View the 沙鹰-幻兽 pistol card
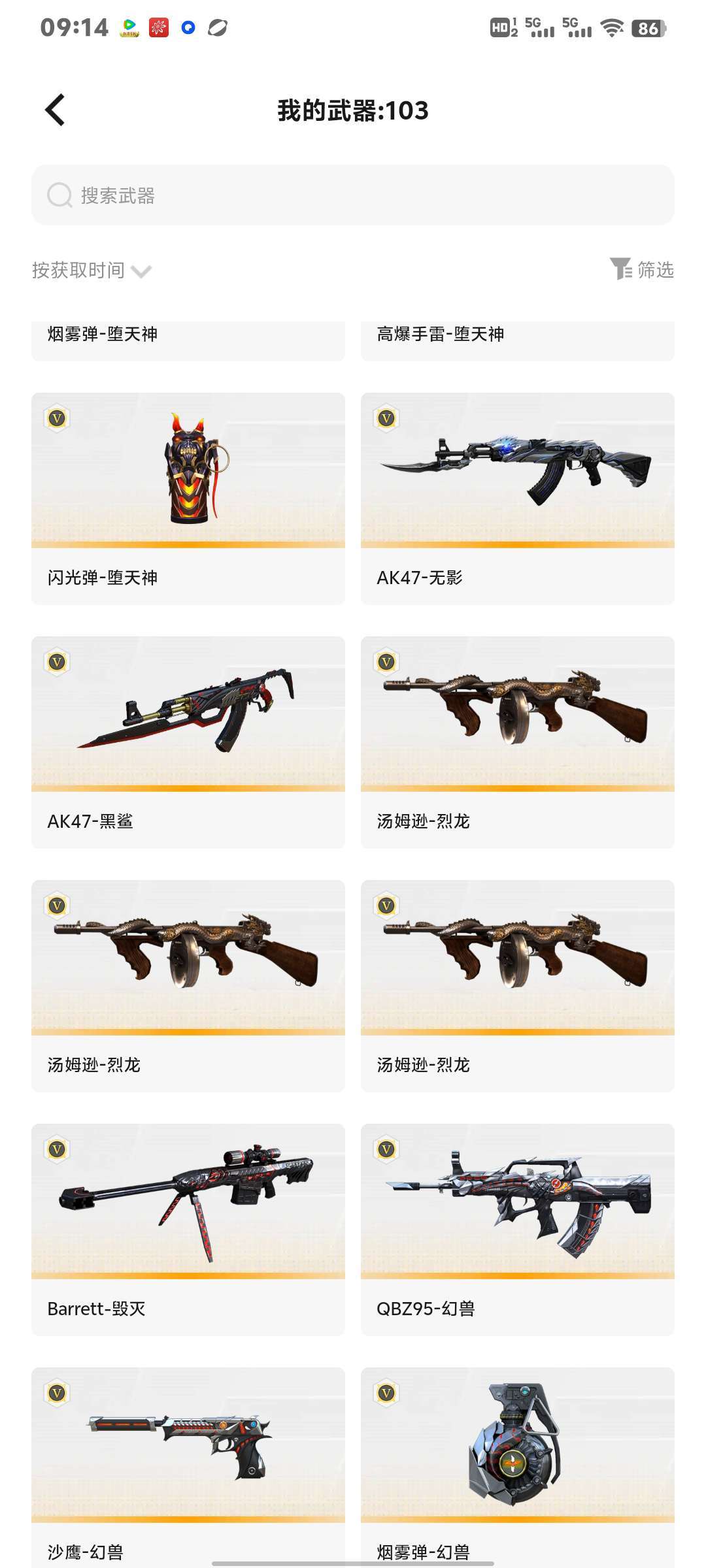Image resolution: width=706 pixels, height=1568 pixels. point(188,1463)
